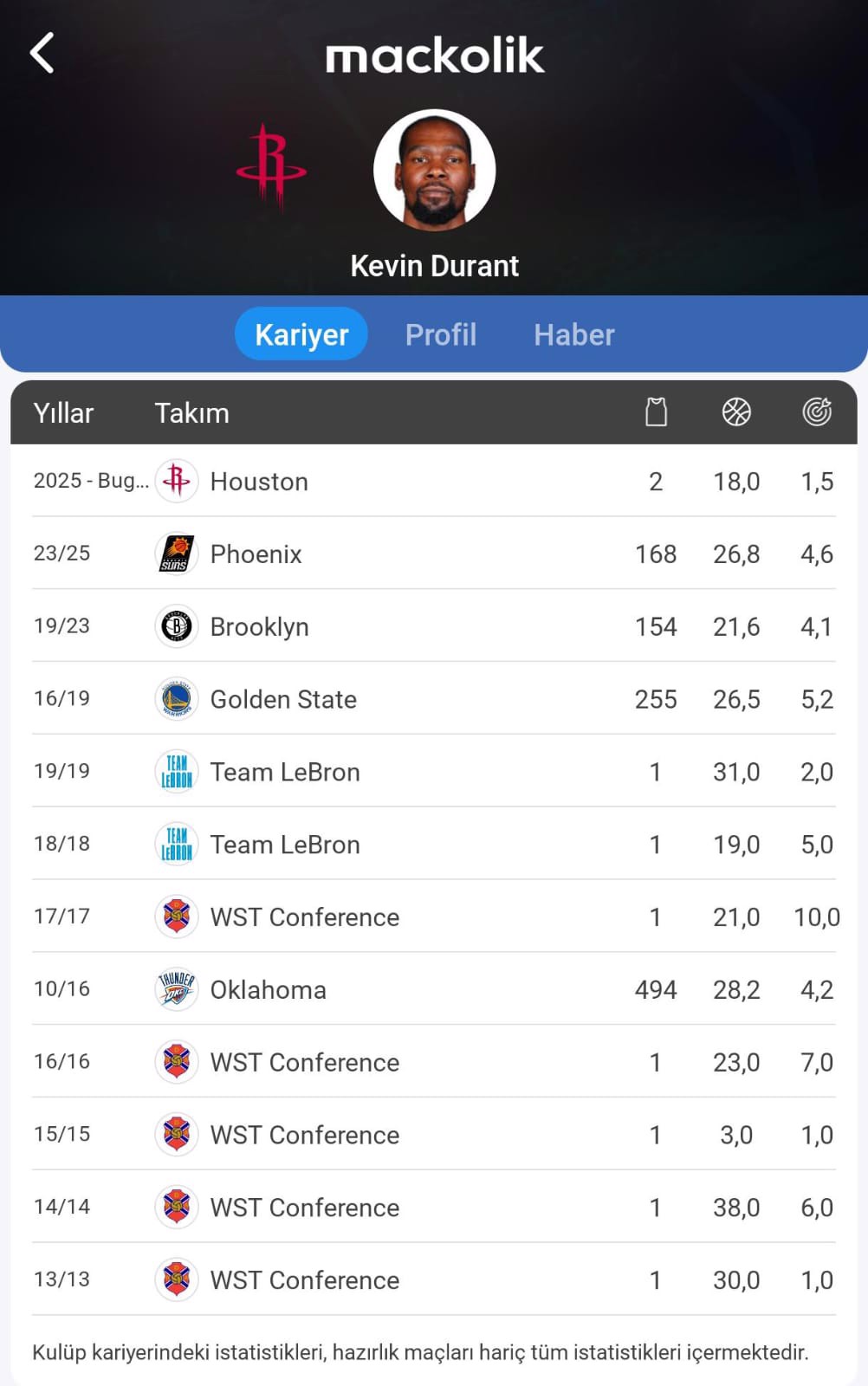Viewport: 868px width, 1386px height.
Task: Open the Oklahoma team row
Action: point(268,990)
